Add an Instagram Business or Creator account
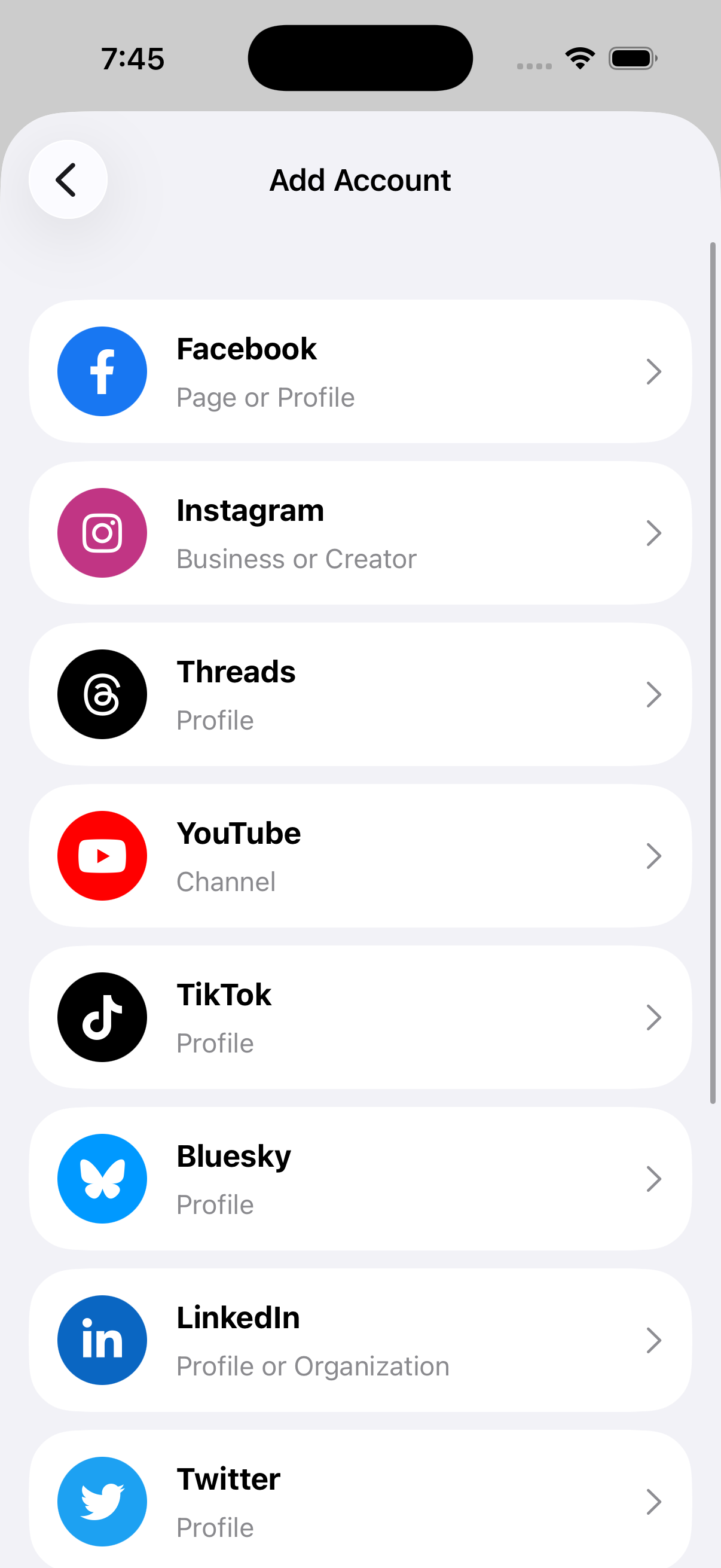Image resolution: width=721 pixels, height=1568 pixels. coord(360,533)
